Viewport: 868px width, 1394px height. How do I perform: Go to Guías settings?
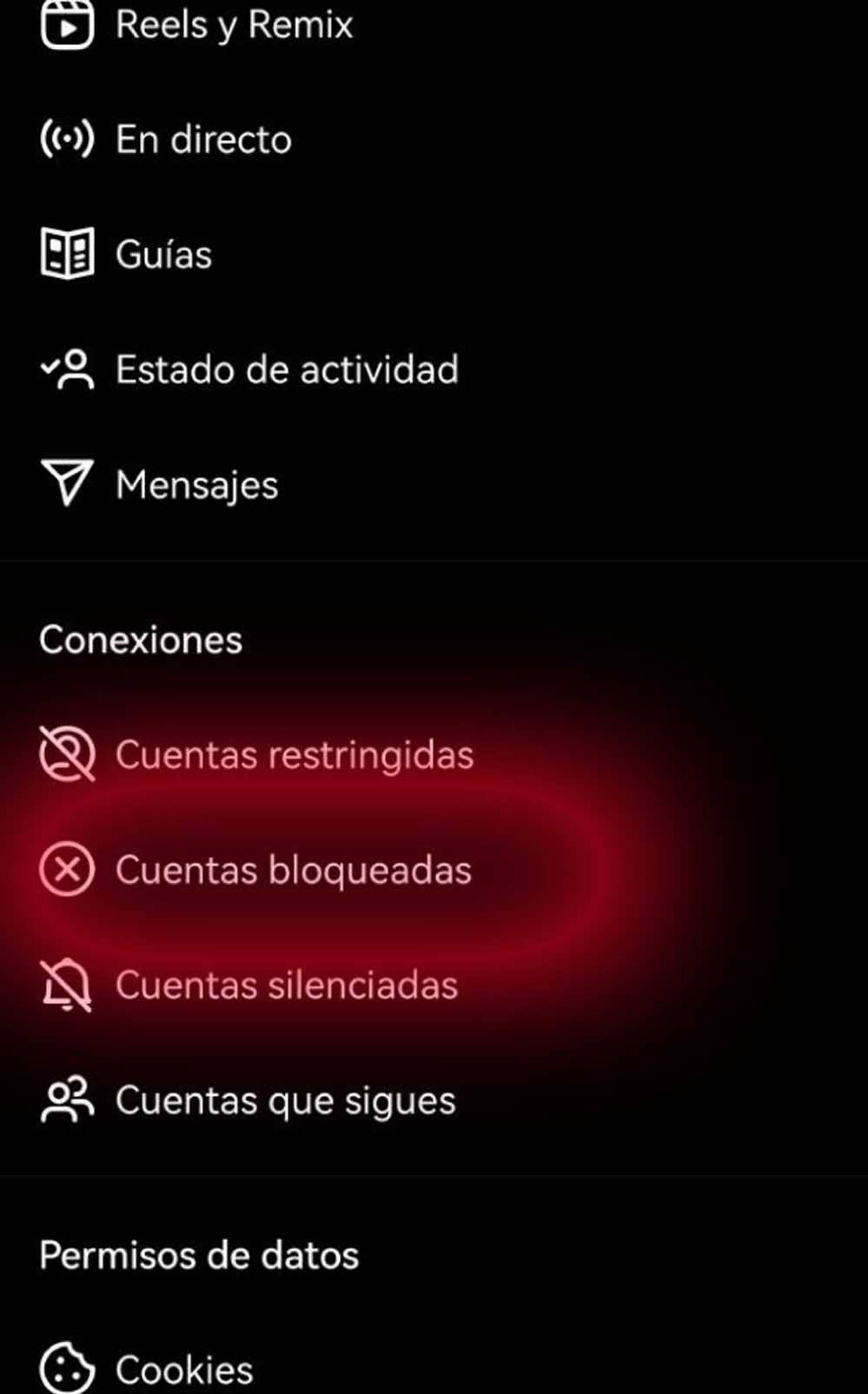(x=163, y=254)
